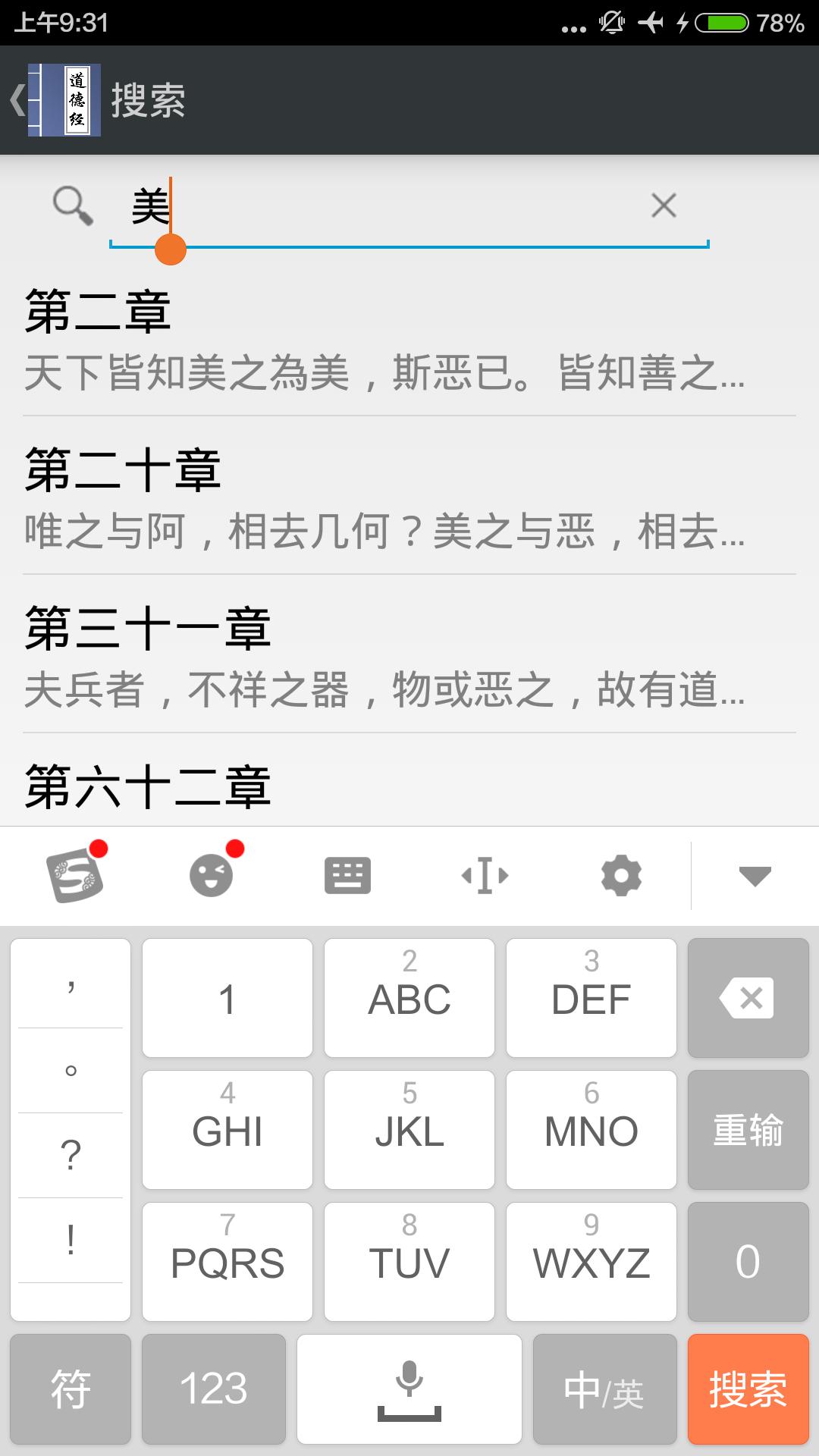Tap the orange 搜索 key
Image resolution: width=819 pixels, height=1456 pixels.
click(748, 1389)
